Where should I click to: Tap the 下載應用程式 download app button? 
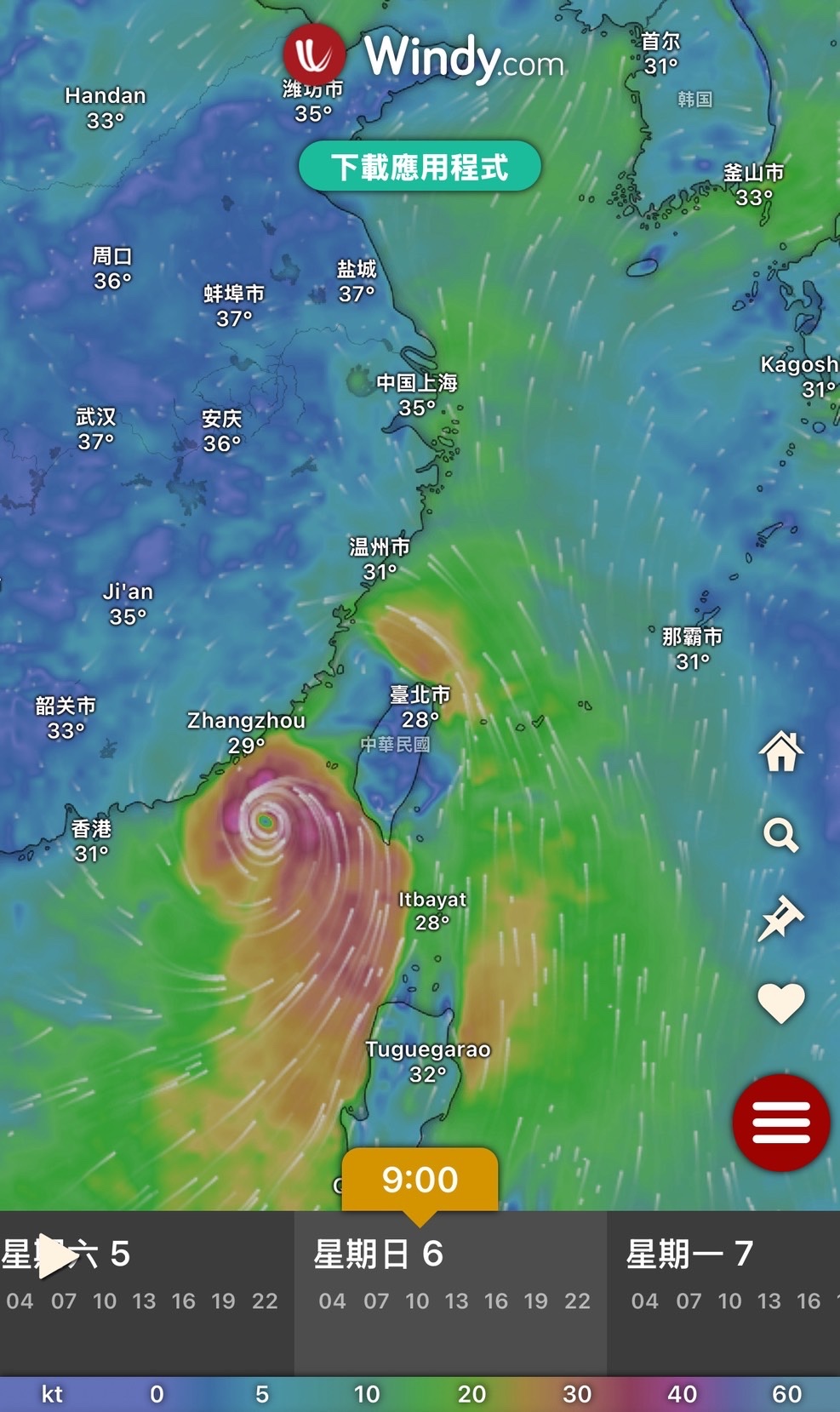pos(420,167)
